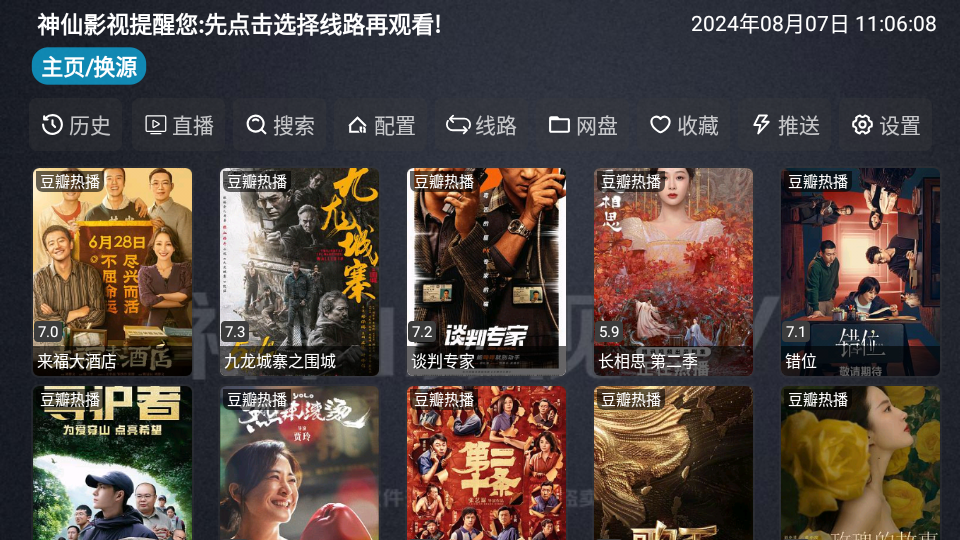Screen dimensions: 960x540
Task: Open the 直播 live section
Action: coord(180,125)
